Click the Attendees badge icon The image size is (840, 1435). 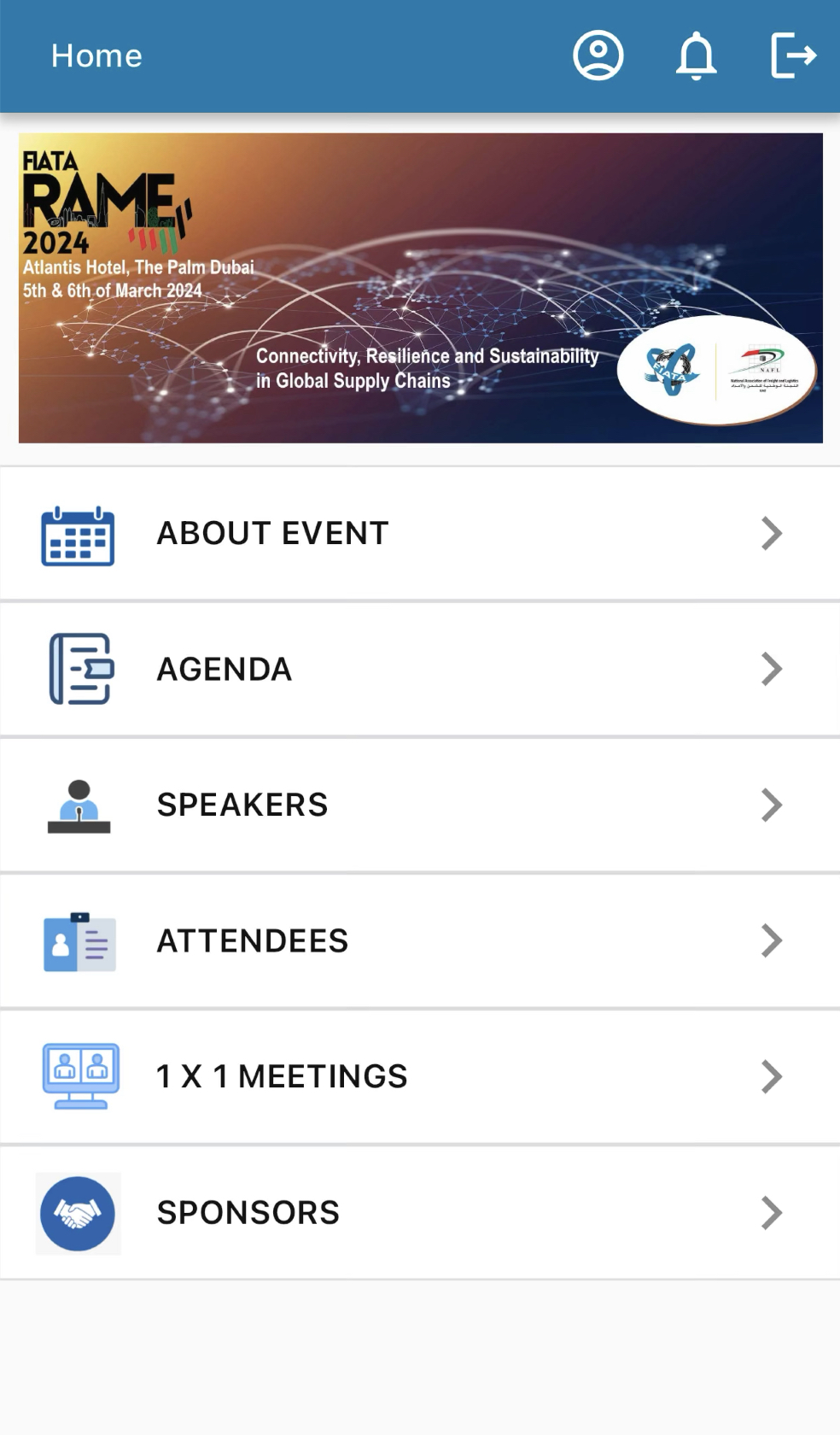(x=79, y=940)
